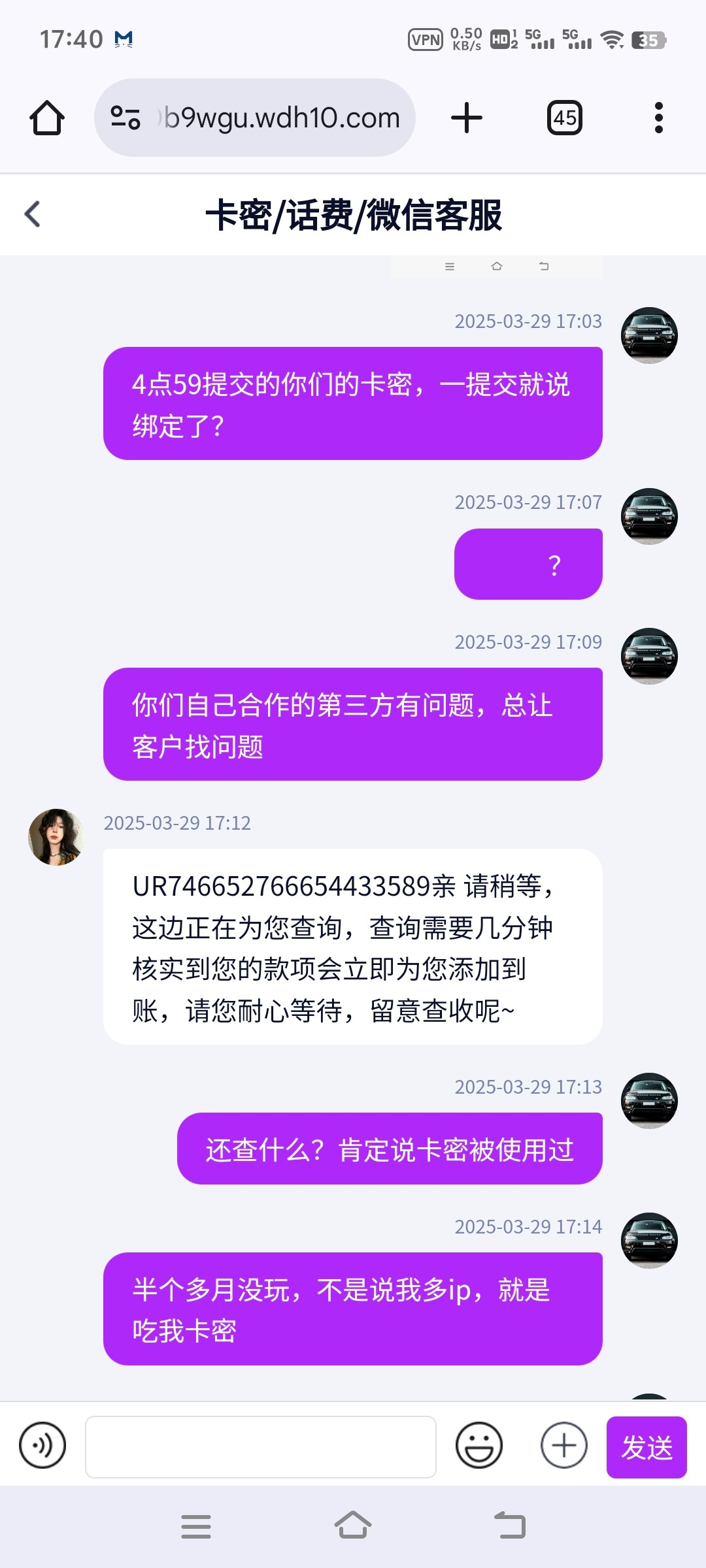
Task: Tap the voice message icon
Action: (x=41, y=1446)
